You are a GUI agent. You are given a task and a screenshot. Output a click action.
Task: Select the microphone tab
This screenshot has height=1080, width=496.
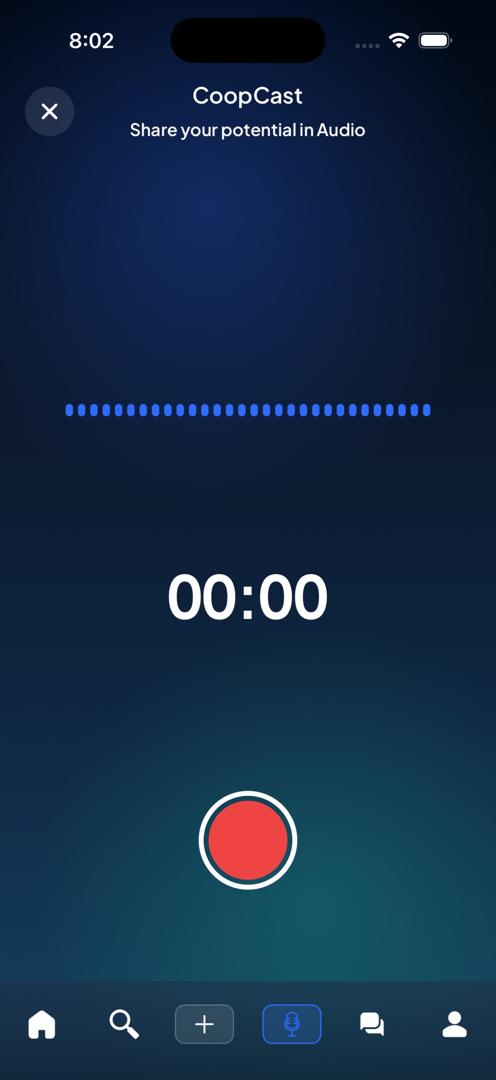coord(291,1024)
